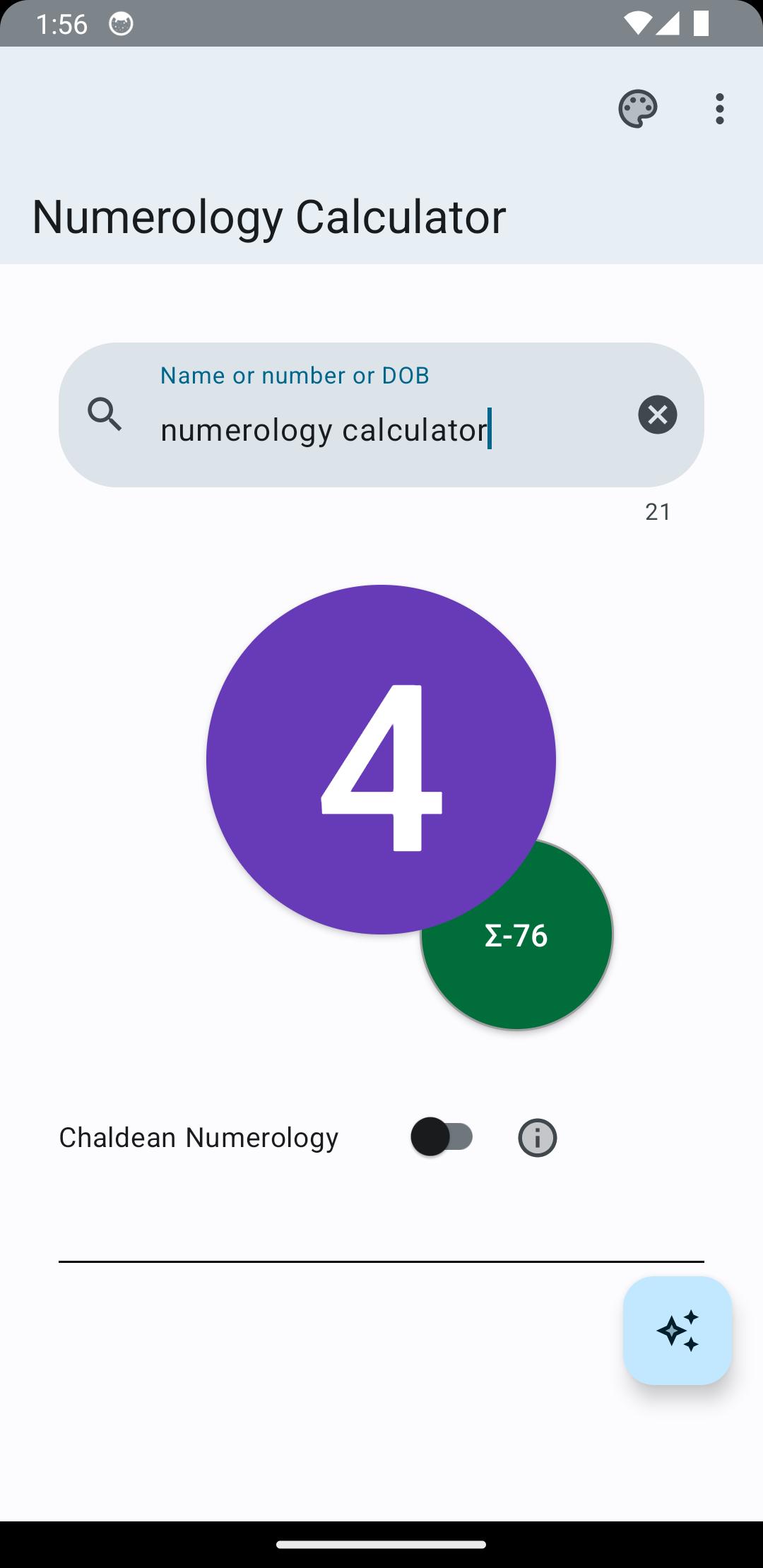Tap the sparkle floating action button
The image size is (763, 1568).
(678, 1331)
